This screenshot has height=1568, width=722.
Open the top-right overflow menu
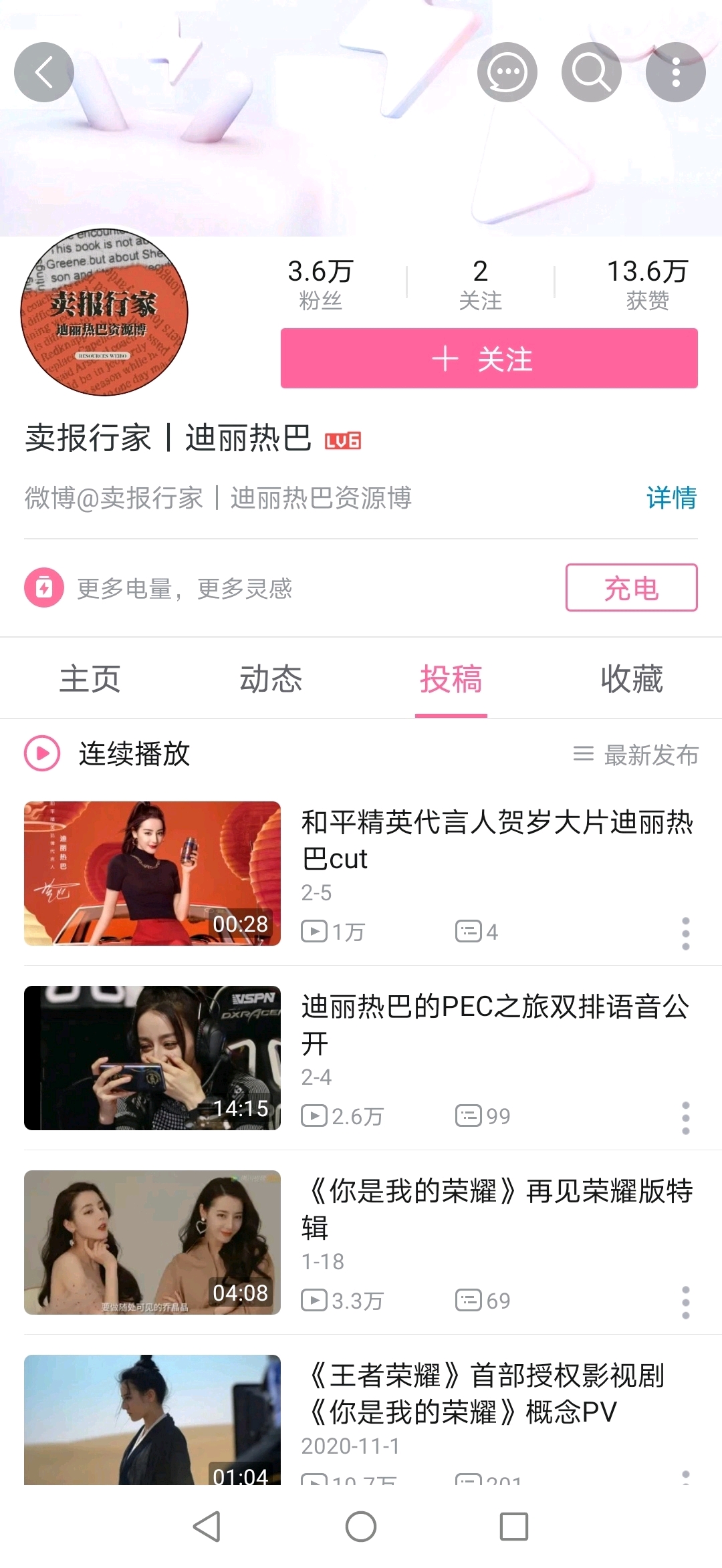pyautogui.click(x=675, y=72)
